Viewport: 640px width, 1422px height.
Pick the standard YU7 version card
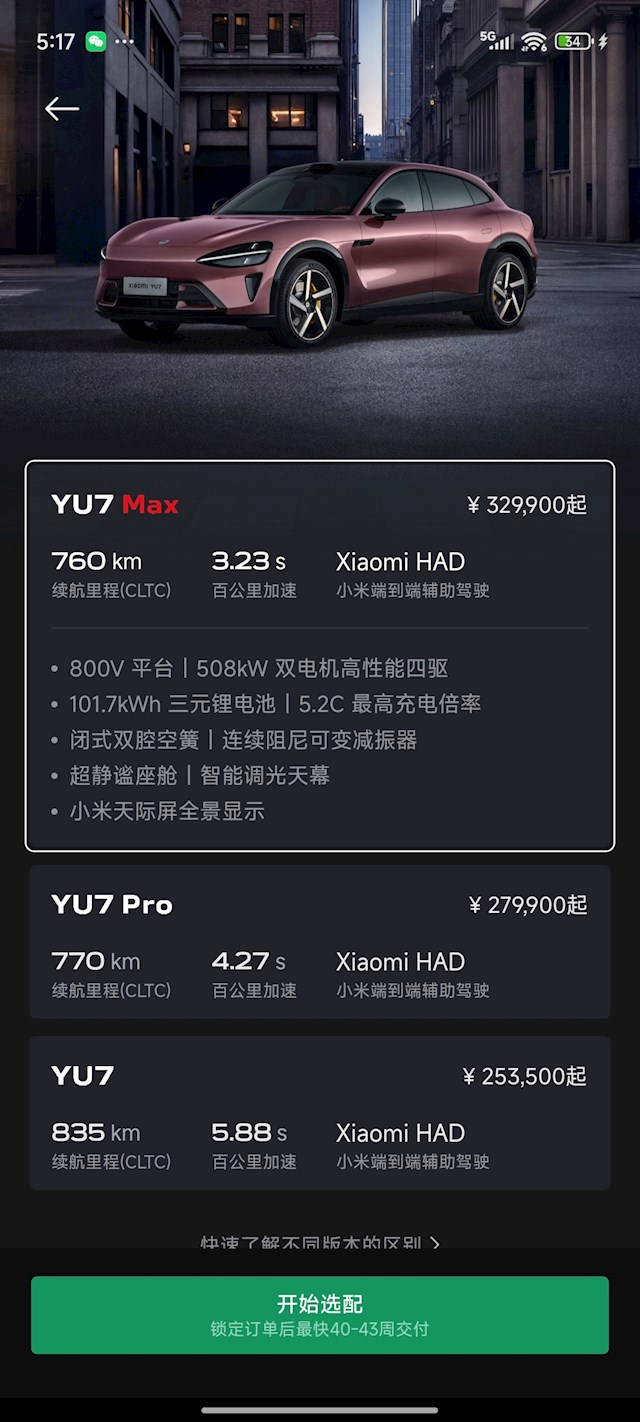(320, 1113)
